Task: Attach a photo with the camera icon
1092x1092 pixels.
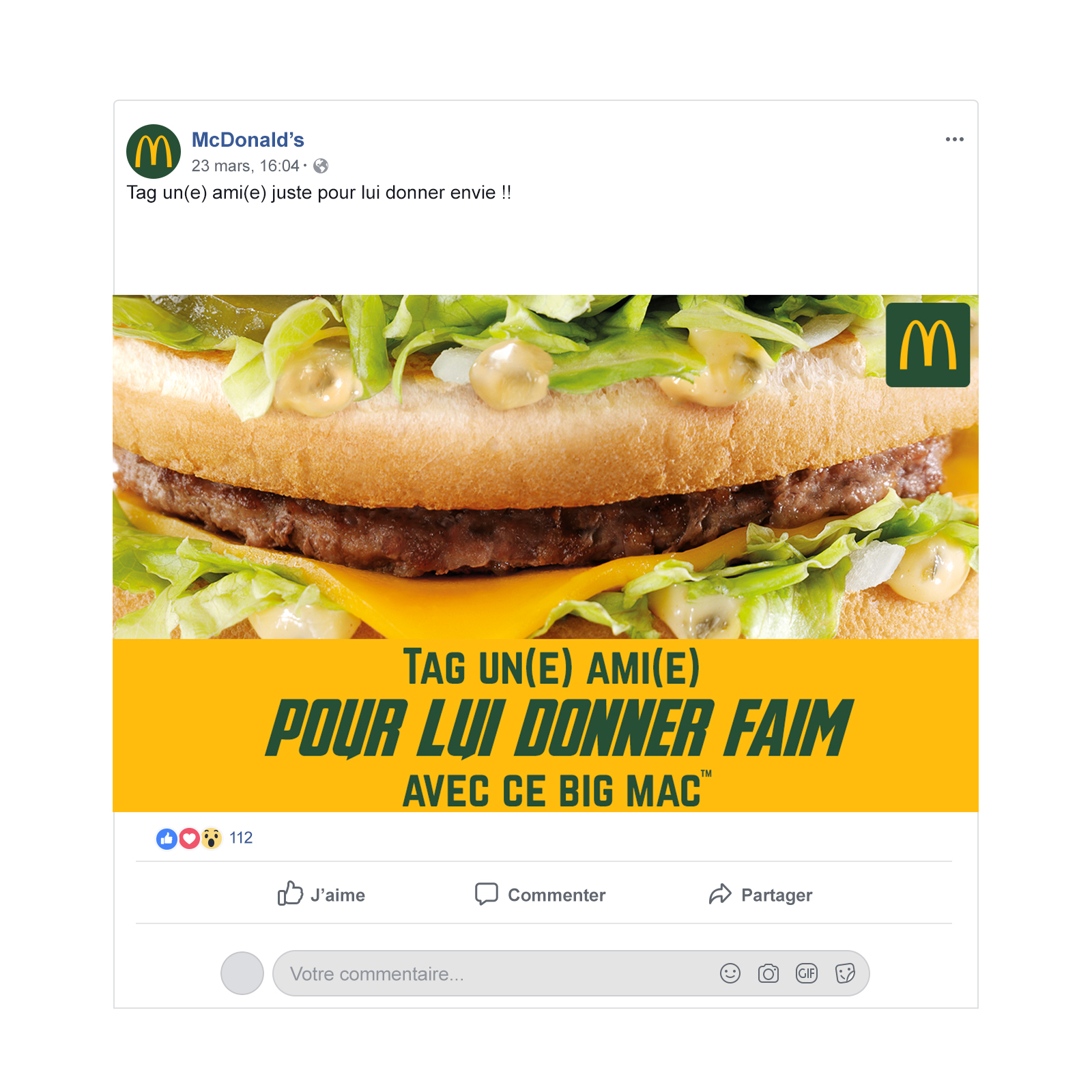Action: point(768,973)
